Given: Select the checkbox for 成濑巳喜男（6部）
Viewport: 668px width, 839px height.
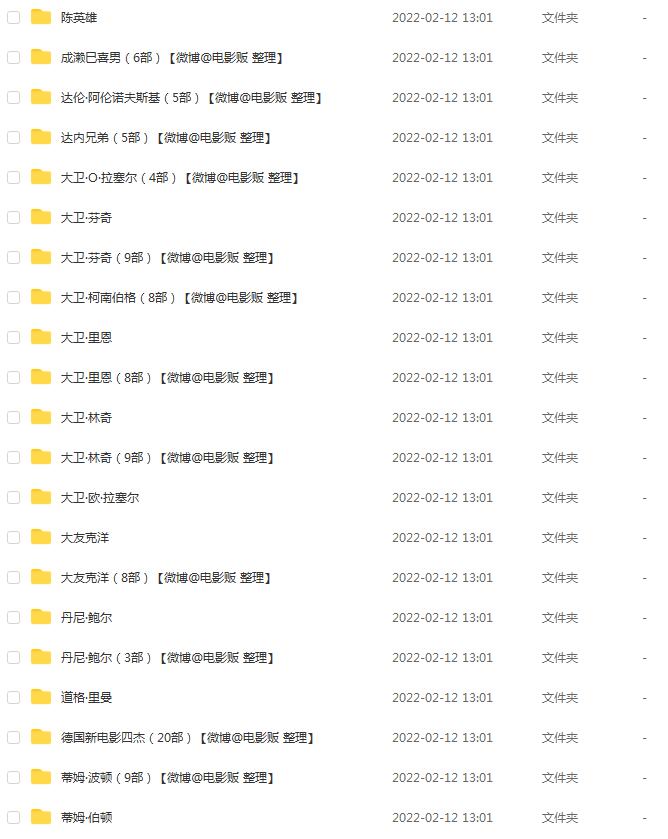Looking at the screenshot, I should (x=13, y=58).
